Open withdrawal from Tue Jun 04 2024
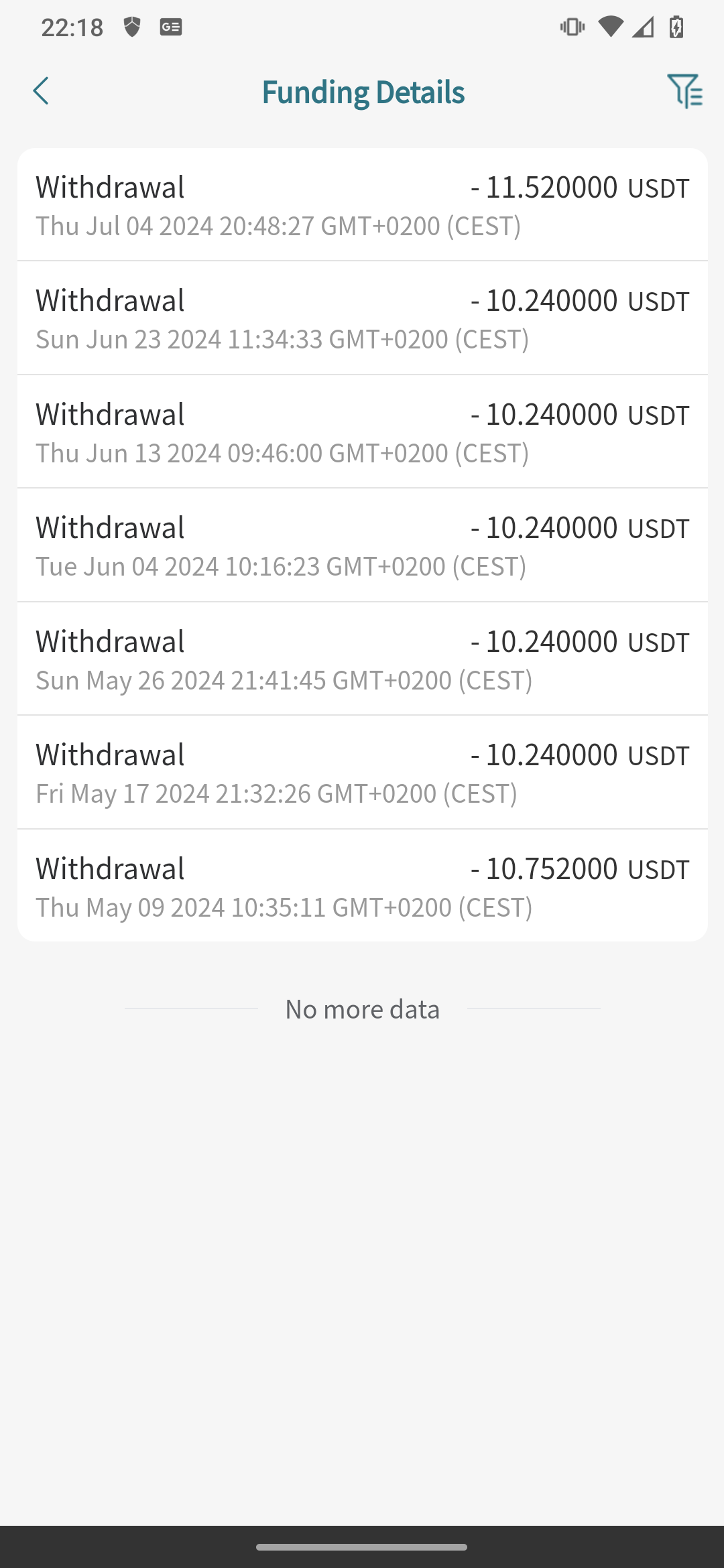The image size is (724, 1568). 362,545
